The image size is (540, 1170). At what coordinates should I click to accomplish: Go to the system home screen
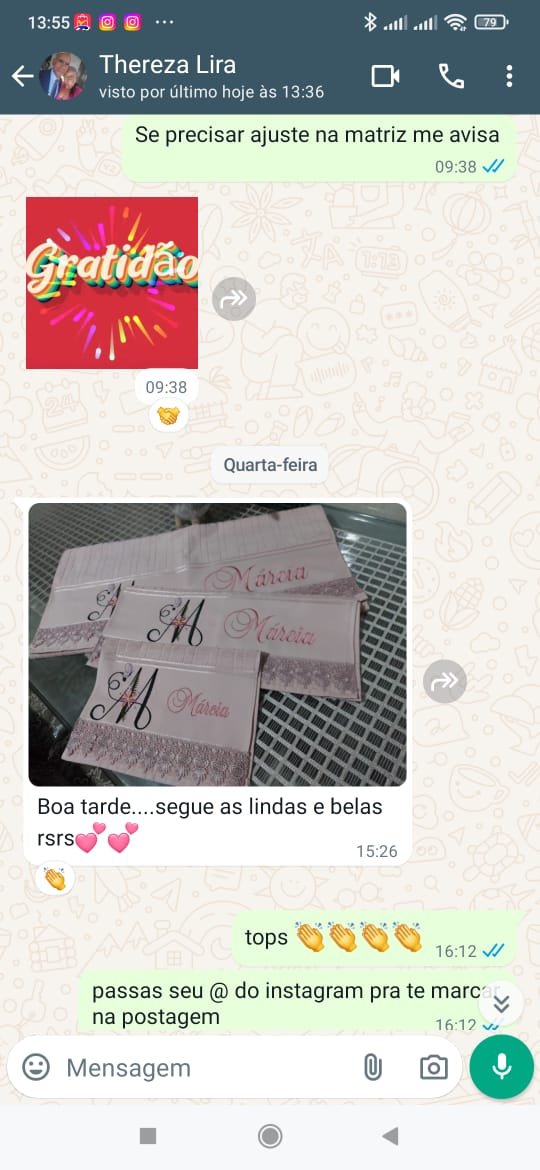tap(270, 1136)
